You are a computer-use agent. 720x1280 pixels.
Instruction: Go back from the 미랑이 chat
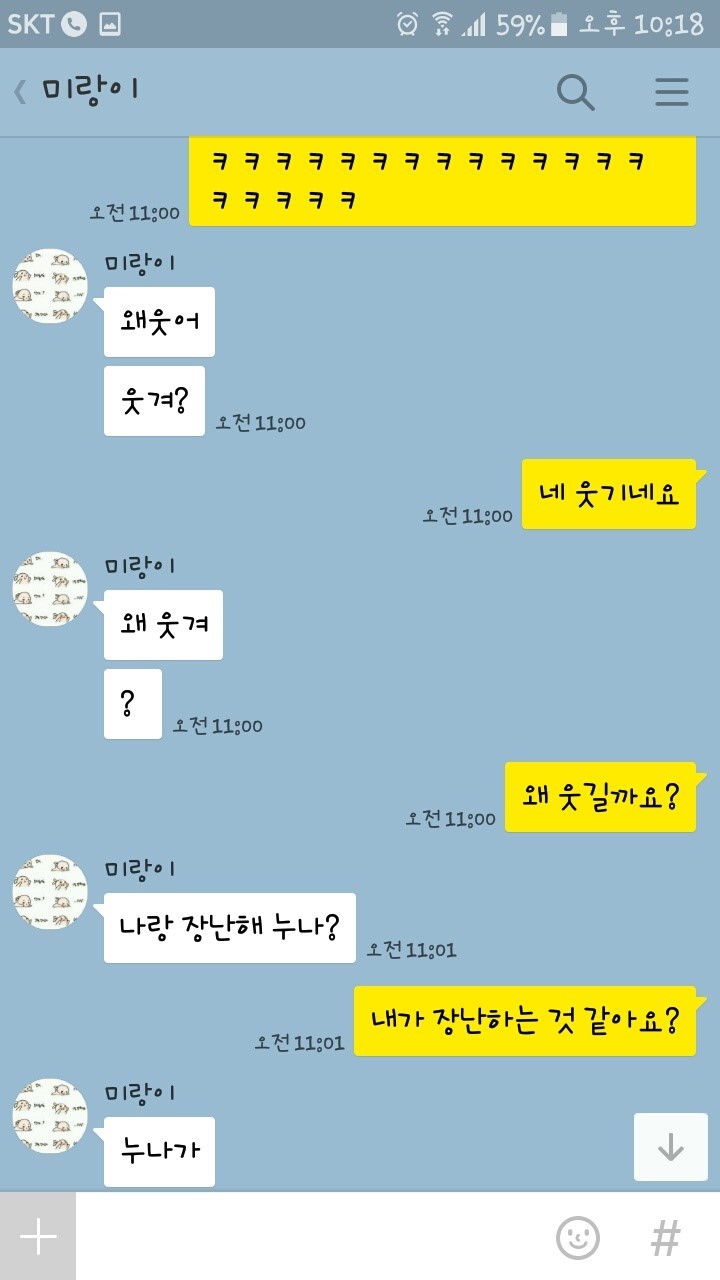pos(20,92)
